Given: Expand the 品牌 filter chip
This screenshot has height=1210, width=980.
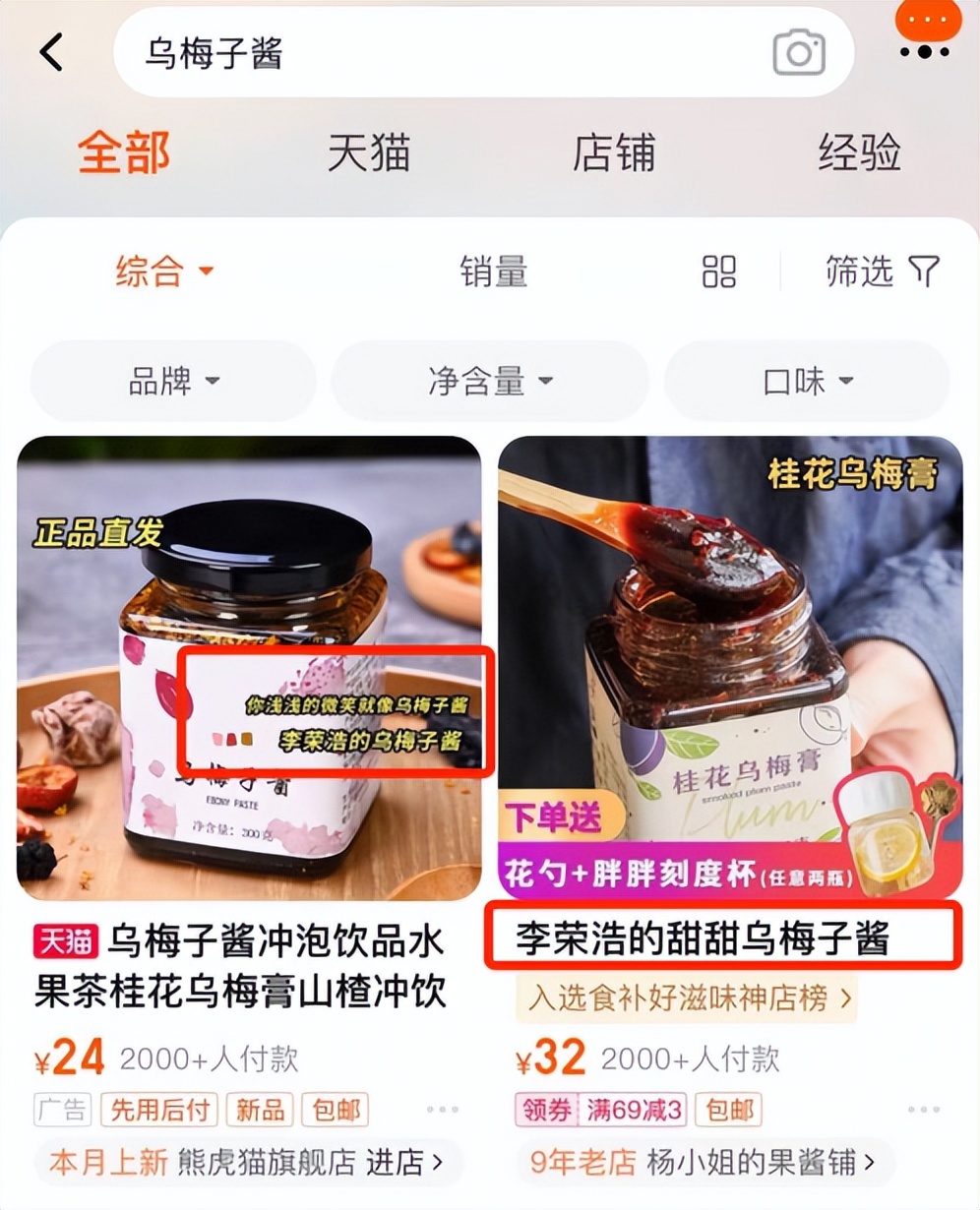Looking at the screenshot, I should point(173,381).
